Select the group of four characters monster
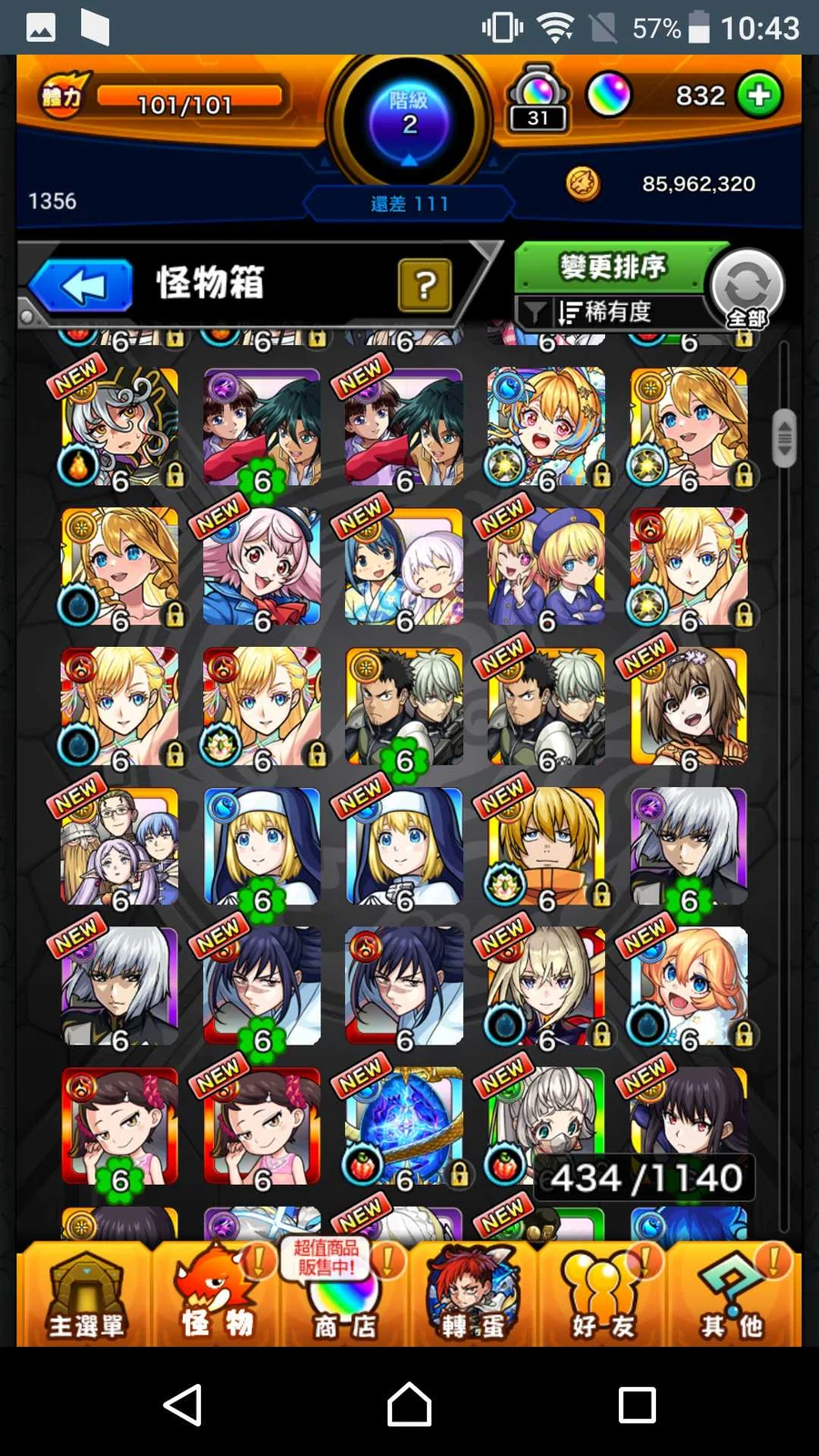Image resolution: width=819 pixels, height=1456 pixels. (x=120, y=847)
